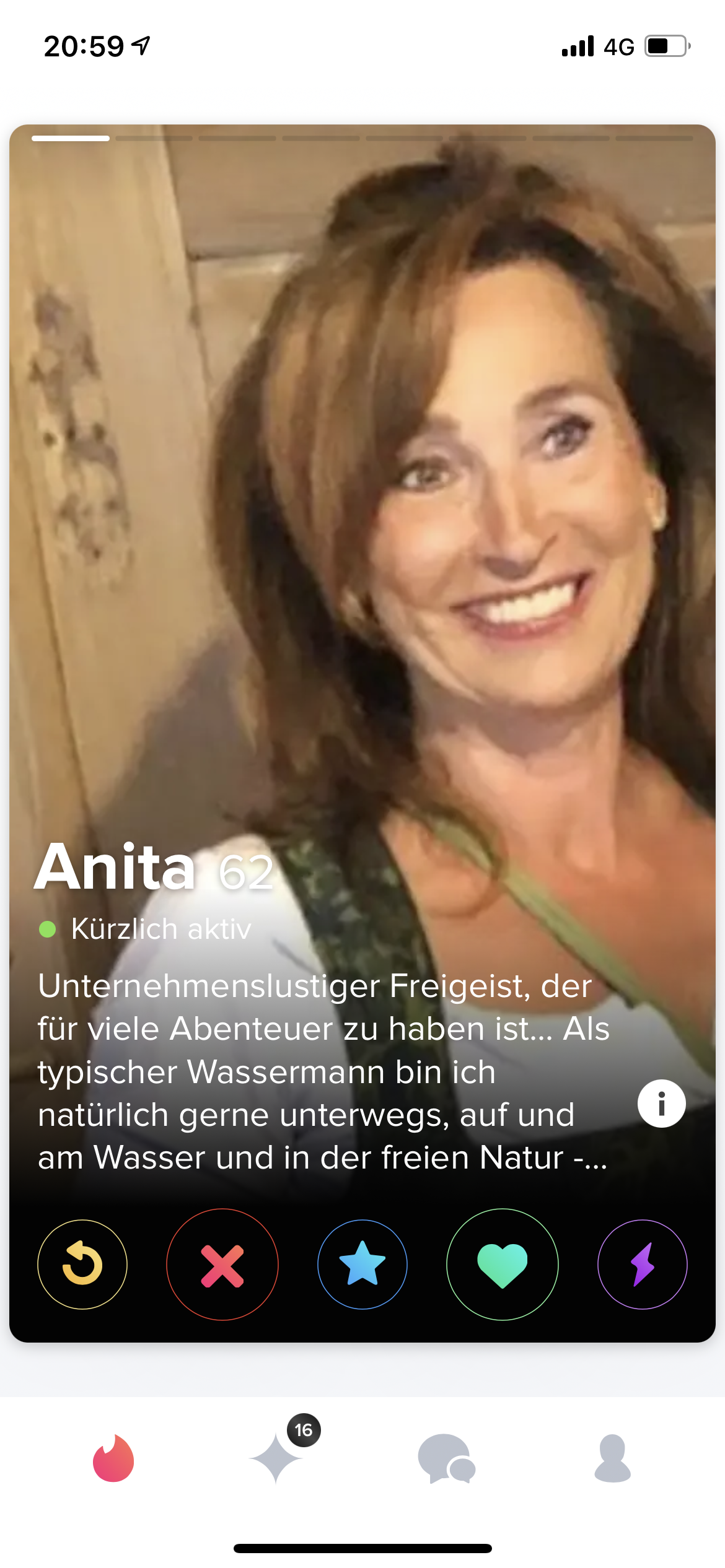Activate the purple Boost lightning bolt
Viewport: 725px width, 1568px height.
643,1264
